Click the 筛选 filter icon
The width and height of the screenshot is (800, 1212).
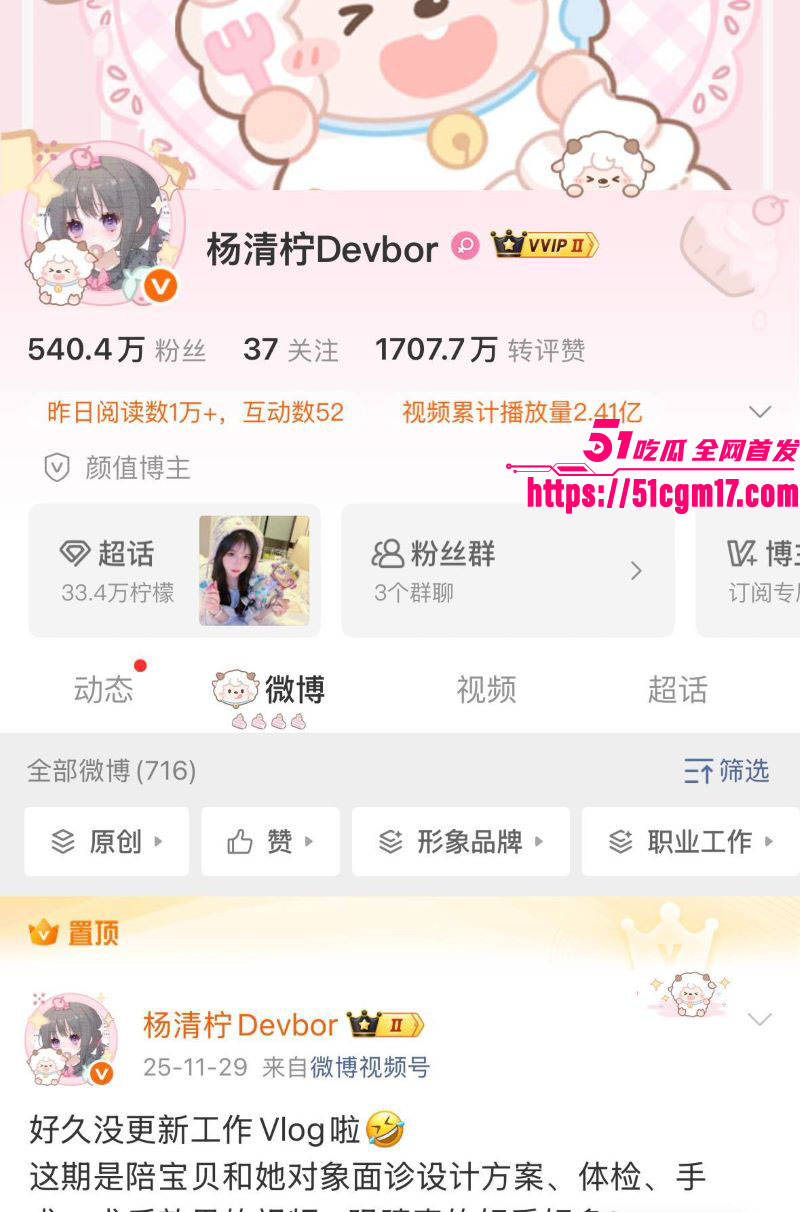(701, 771)
